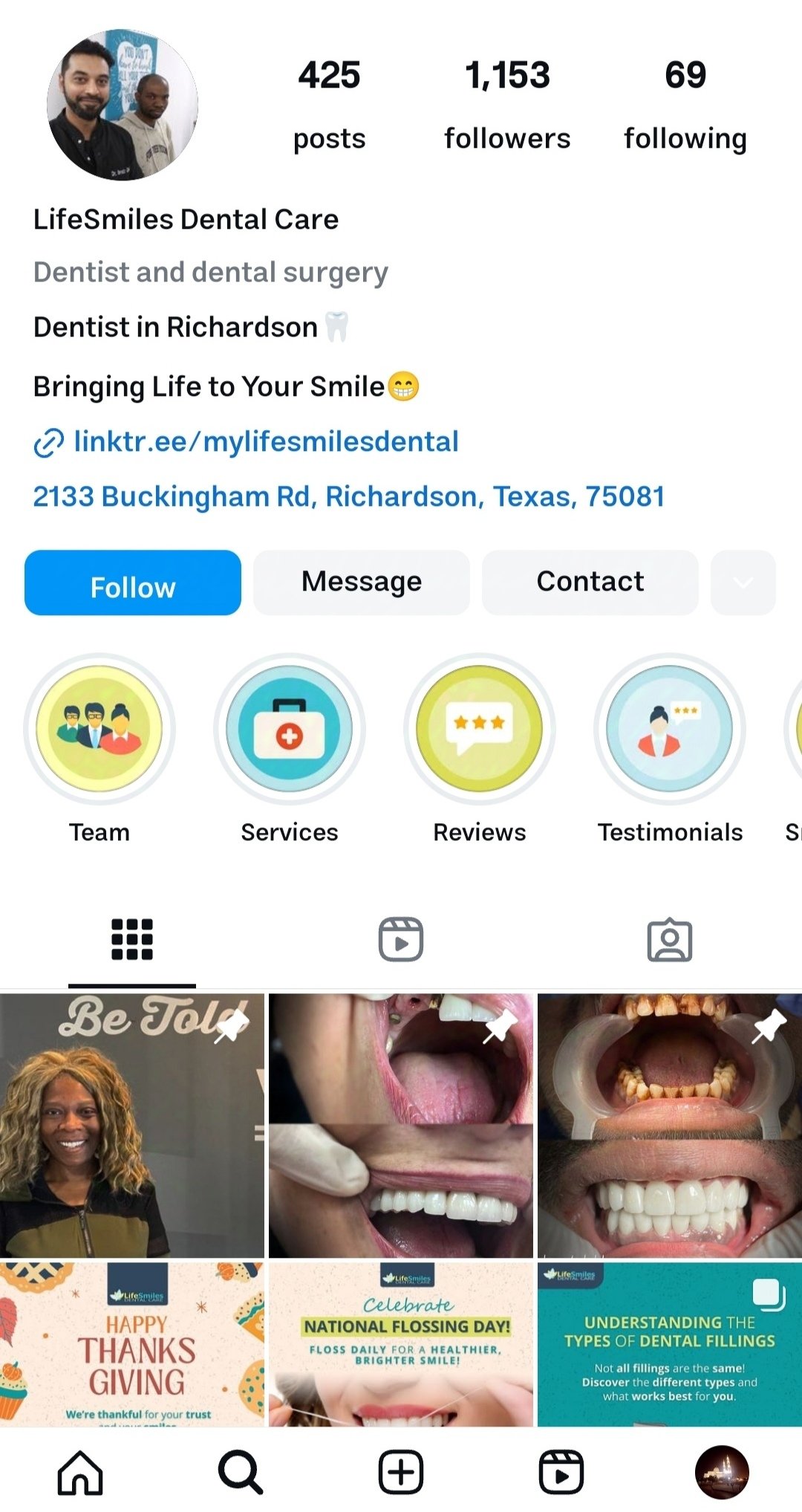Image resolution: width=802 pixels, height=1512 pixels.
Task: Open the dental fillings carousel post
Action: [670, 1343]
